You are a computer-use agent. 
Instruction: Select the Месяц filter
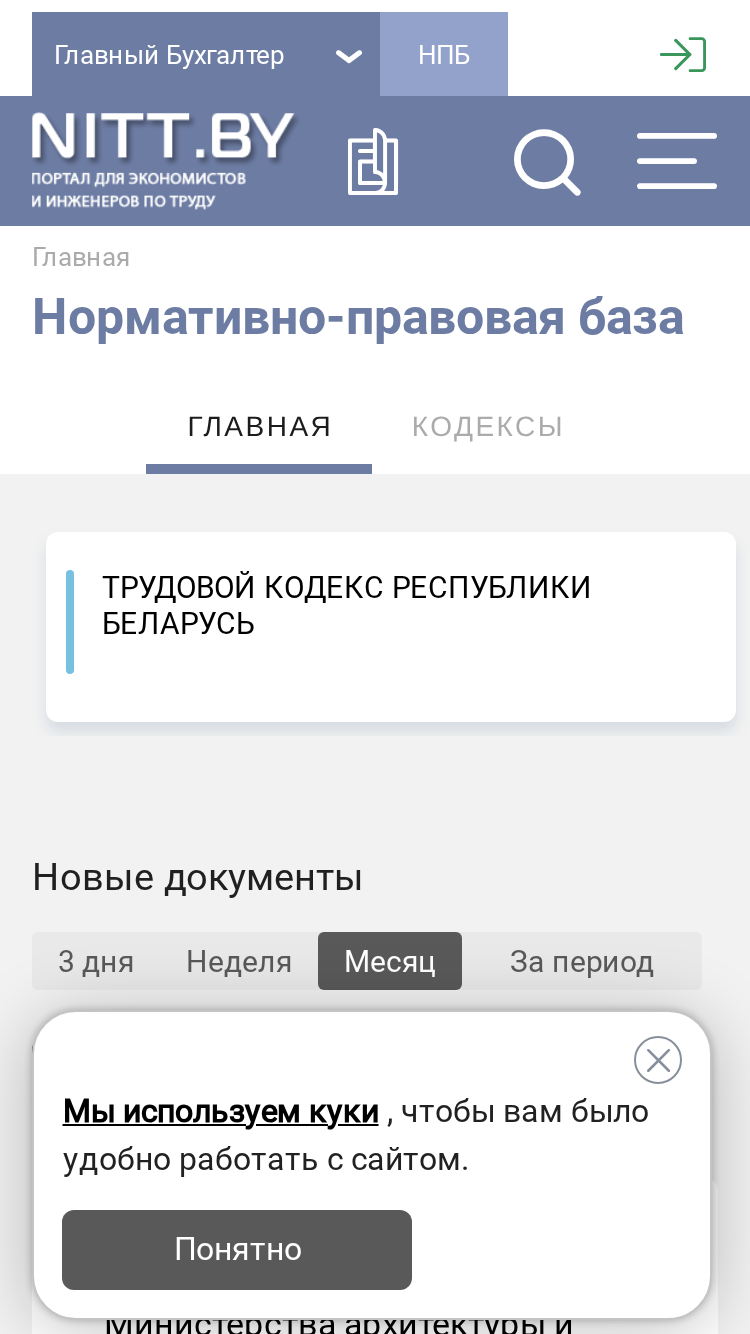(x=390, y=961)
